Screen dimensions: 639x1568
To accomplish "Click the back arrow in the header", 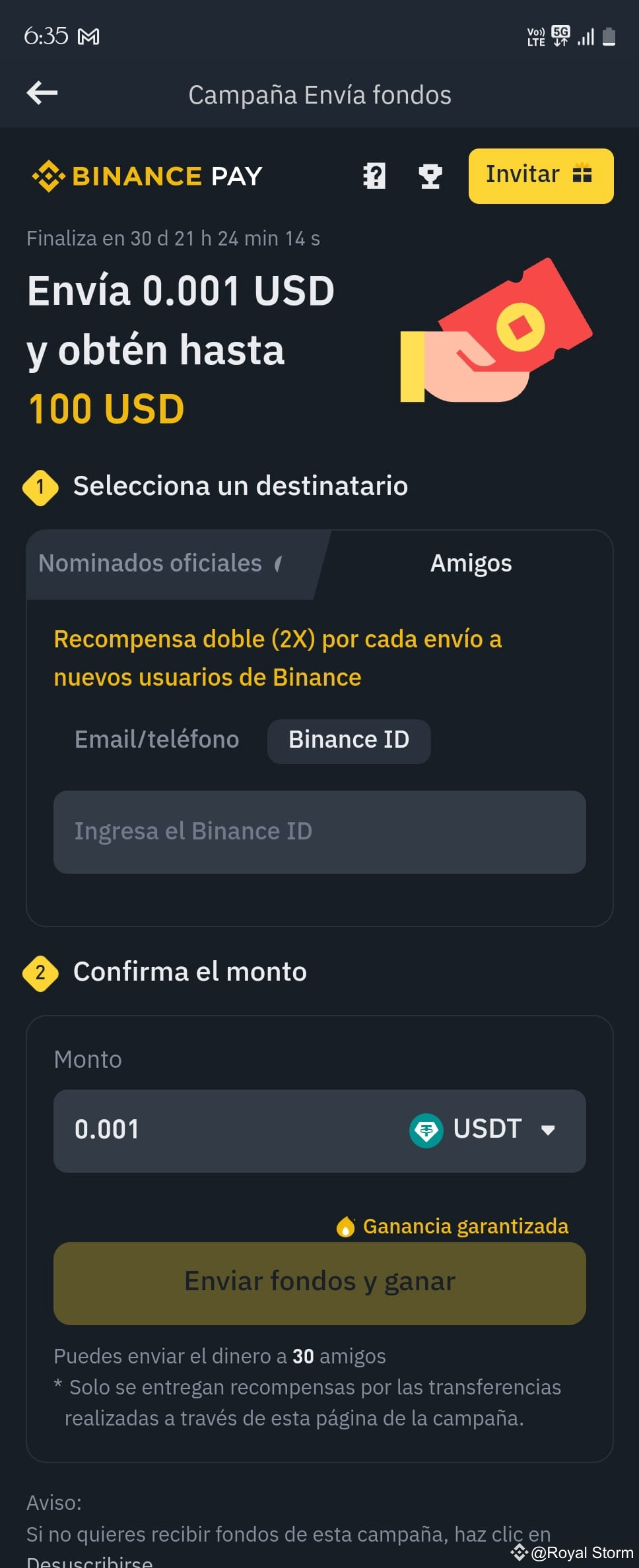I will (x=42, y=93).
